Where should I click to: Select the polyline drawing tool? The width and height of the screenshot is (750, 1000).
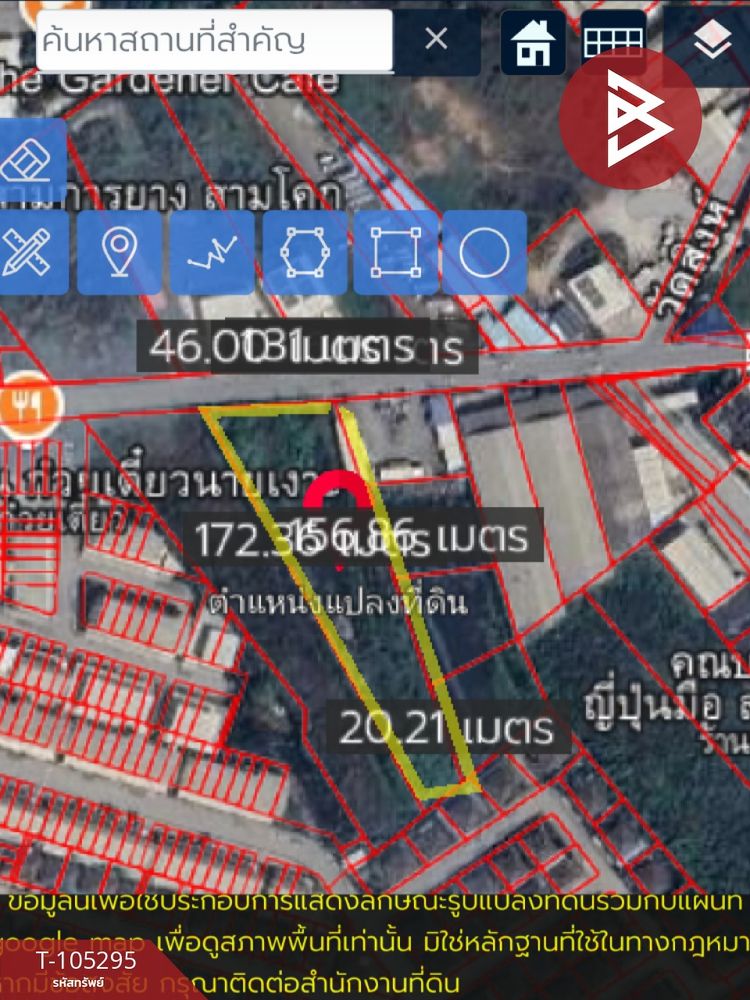click(x=212, y=251)
